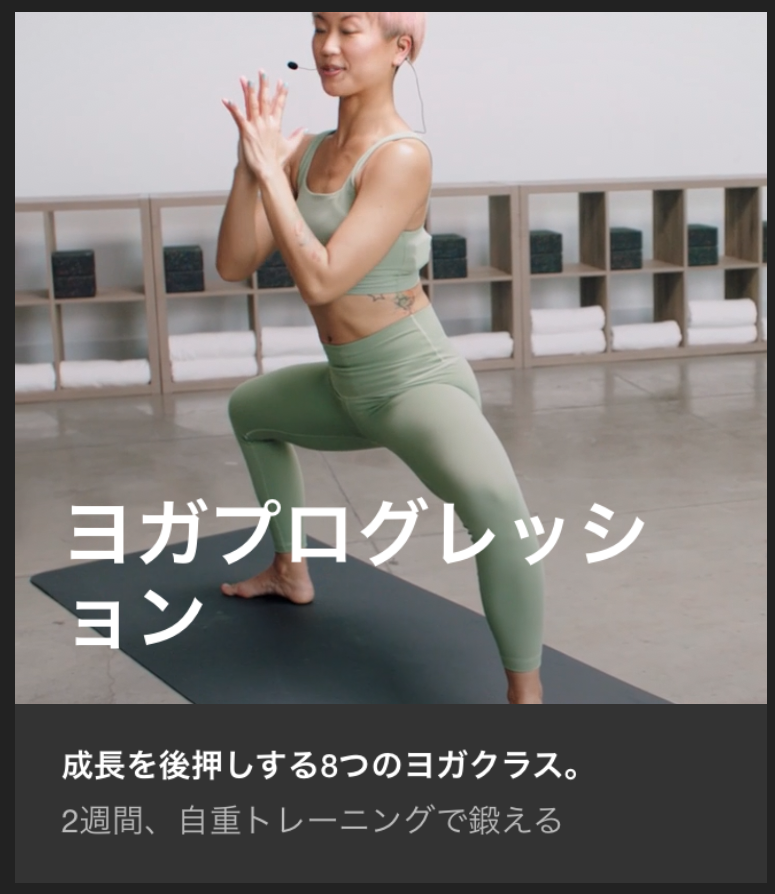Open the ヨガプログレッション program card
This screenshot has width=775, height=894.
390,450
